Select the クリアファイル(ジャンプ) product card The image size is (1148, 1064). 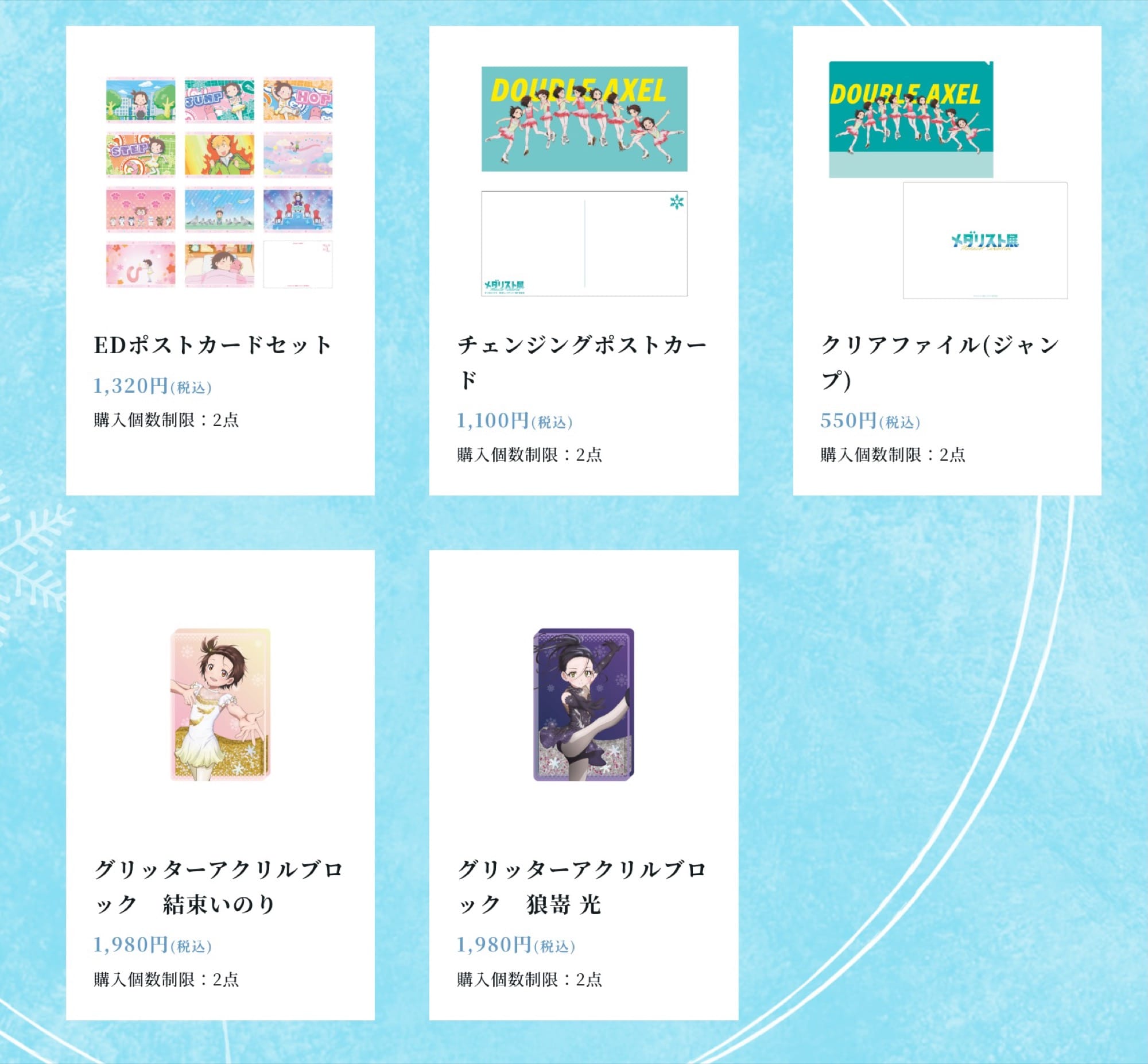947,260
